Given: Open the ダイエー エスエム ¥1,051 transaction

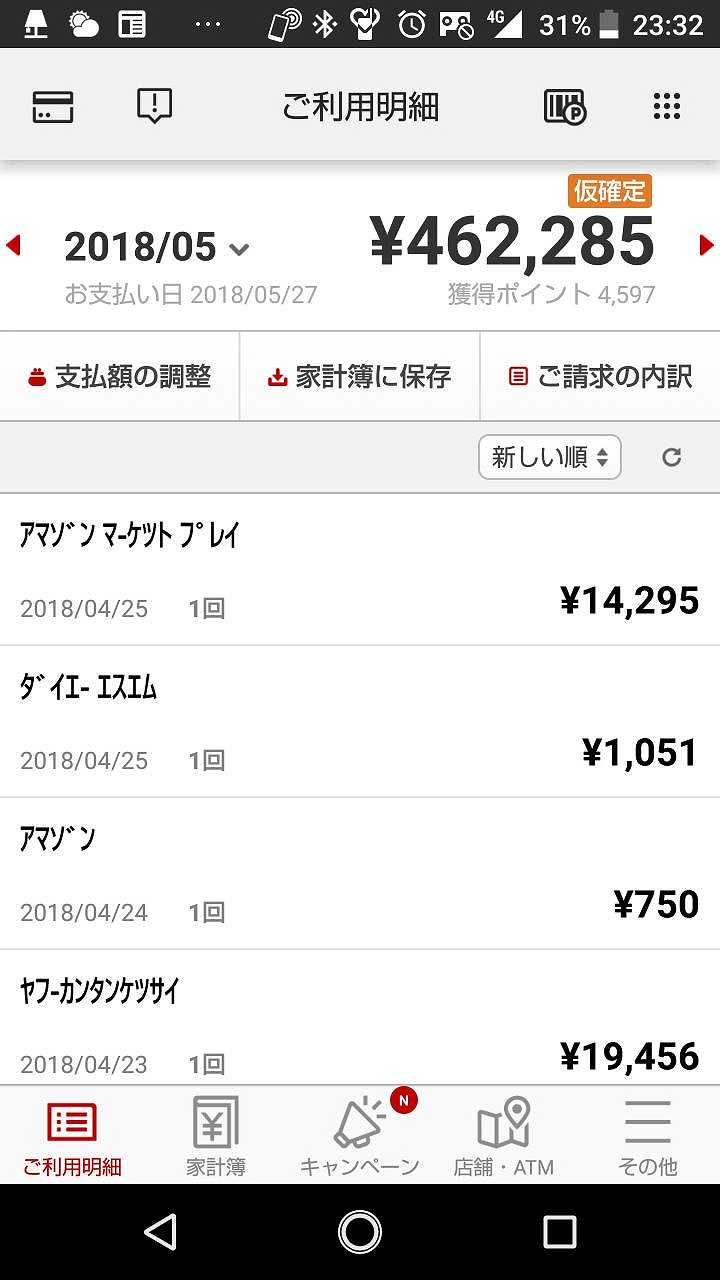Looking at the screenshot, I should pos(360,722).
